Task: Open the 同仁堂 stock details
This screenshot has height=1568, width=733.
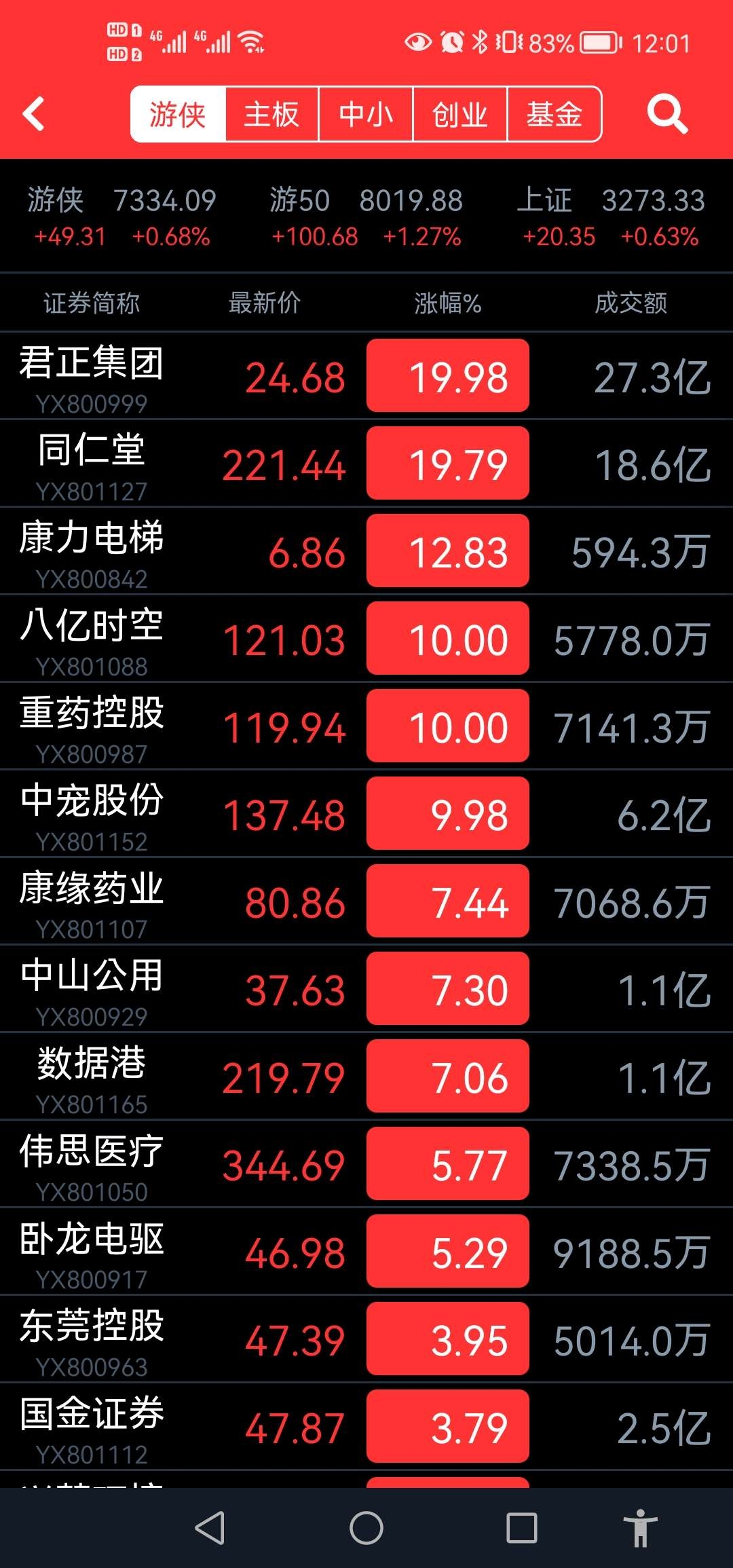Action: pyautogui.click(x=366, y=464)
